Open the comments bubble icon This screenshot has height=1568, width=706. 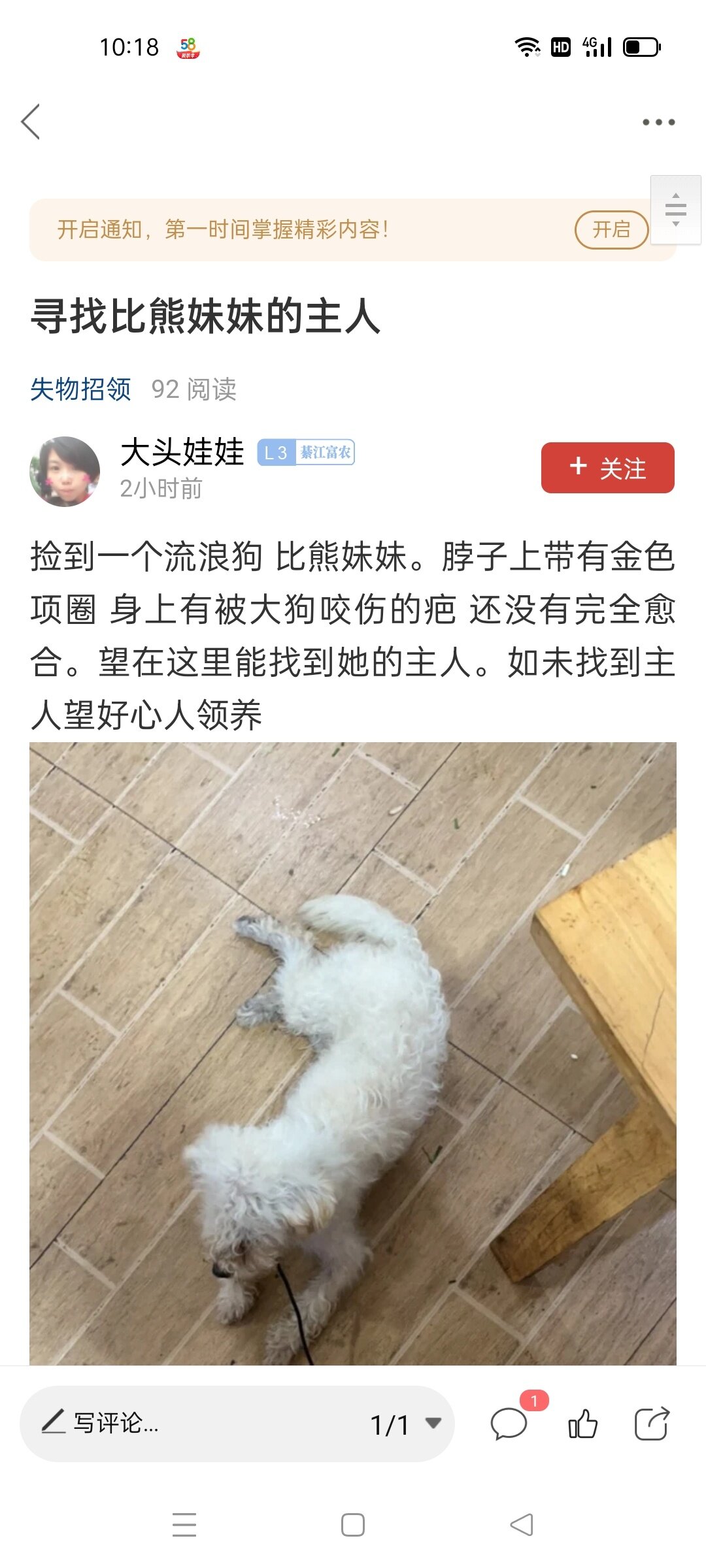tap(509, 1424)
